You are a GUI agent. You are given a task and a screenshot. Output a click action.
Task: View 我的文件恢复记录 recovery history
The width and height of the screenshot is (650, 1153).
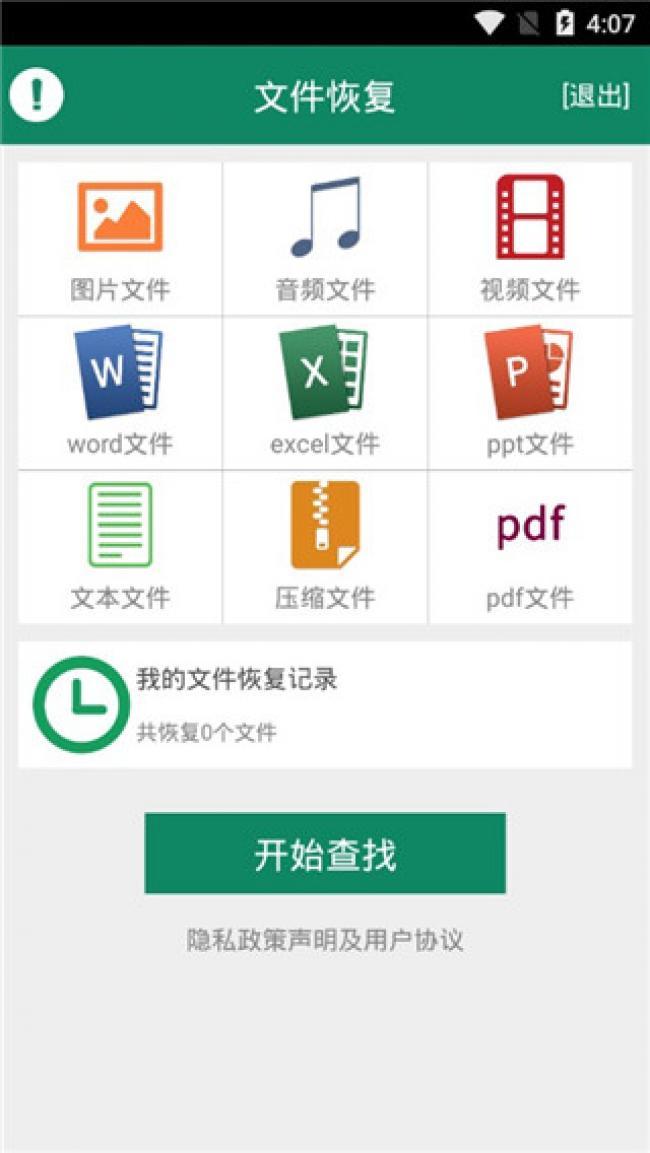click(325, 705)
